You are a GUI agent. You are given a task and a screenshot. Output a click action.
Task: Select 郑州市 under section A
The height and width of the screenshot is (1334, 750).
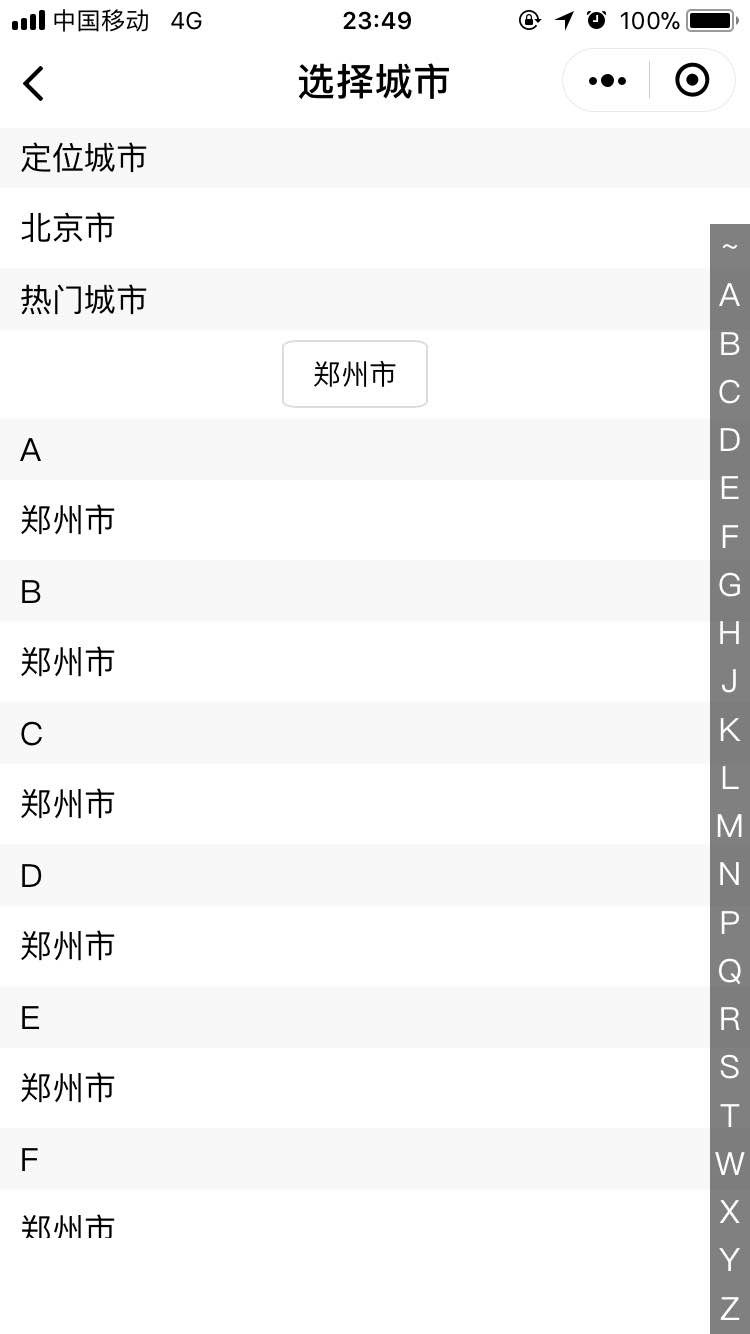[x=68, y=520]
